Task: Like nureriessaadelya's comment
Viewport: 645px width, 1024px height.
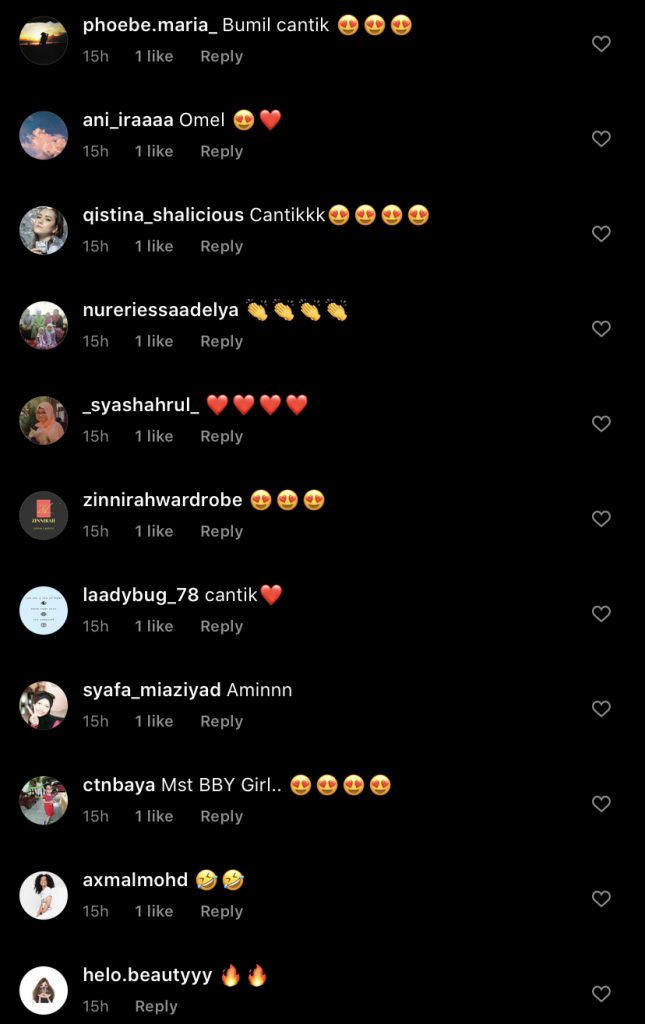Action: coord(601,329)
